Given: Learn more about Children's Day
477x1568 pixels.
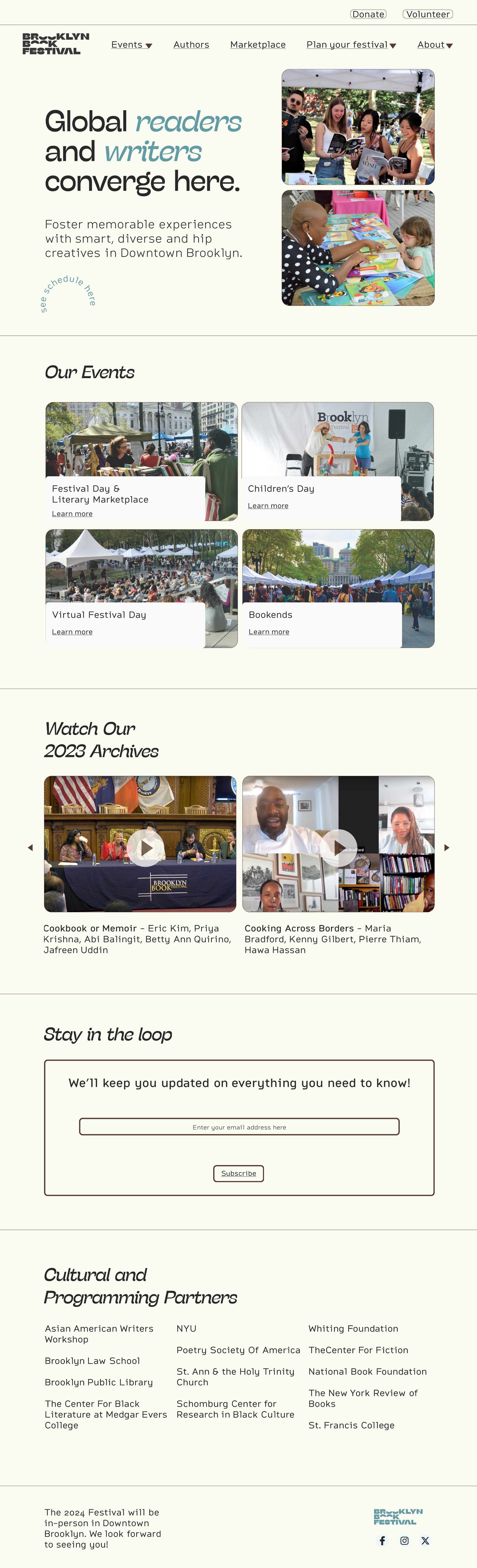Looking at the screenshot, I should click(x=268, y=506).
